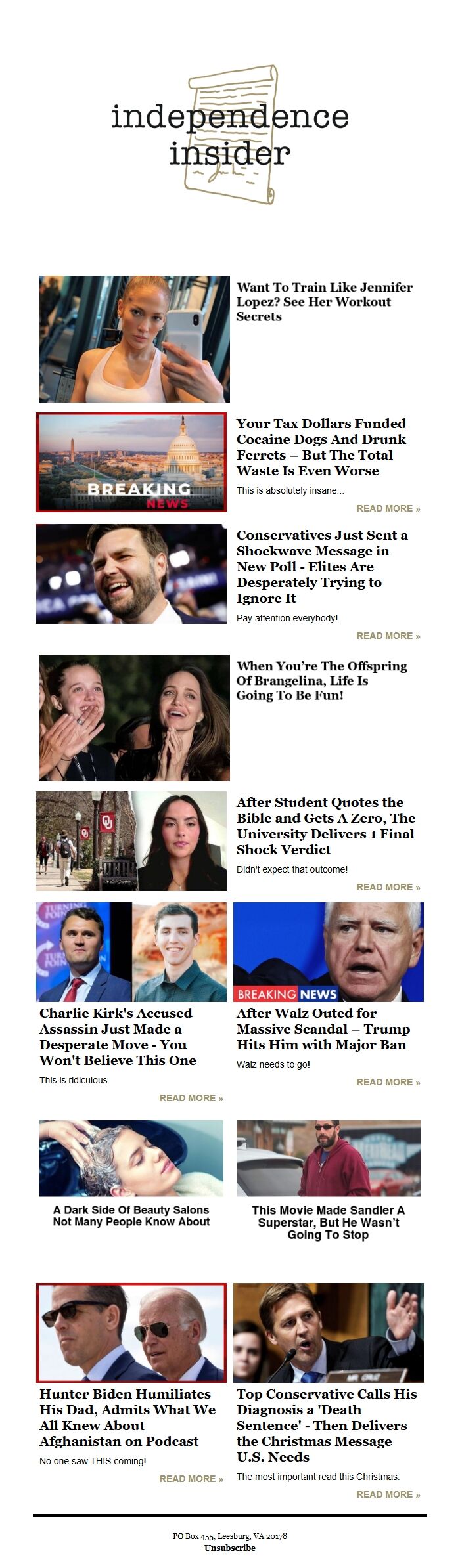Viewport: 460px width, 1568px height.
Task: Read more on Hunter Biden podcast story
Action: [191, 1479]
